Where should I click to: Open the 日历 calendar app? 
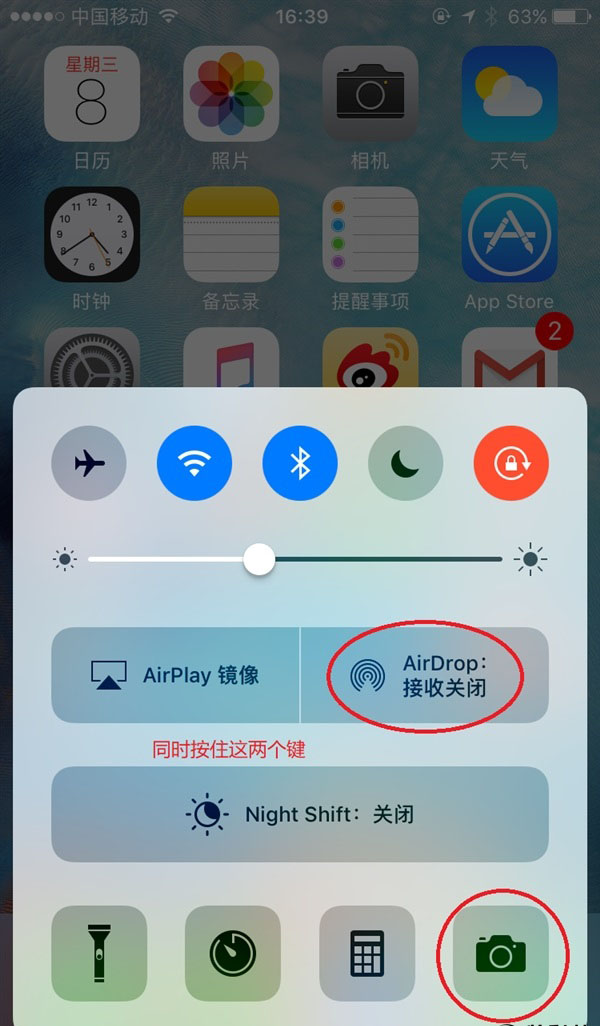tap(92, 94)
